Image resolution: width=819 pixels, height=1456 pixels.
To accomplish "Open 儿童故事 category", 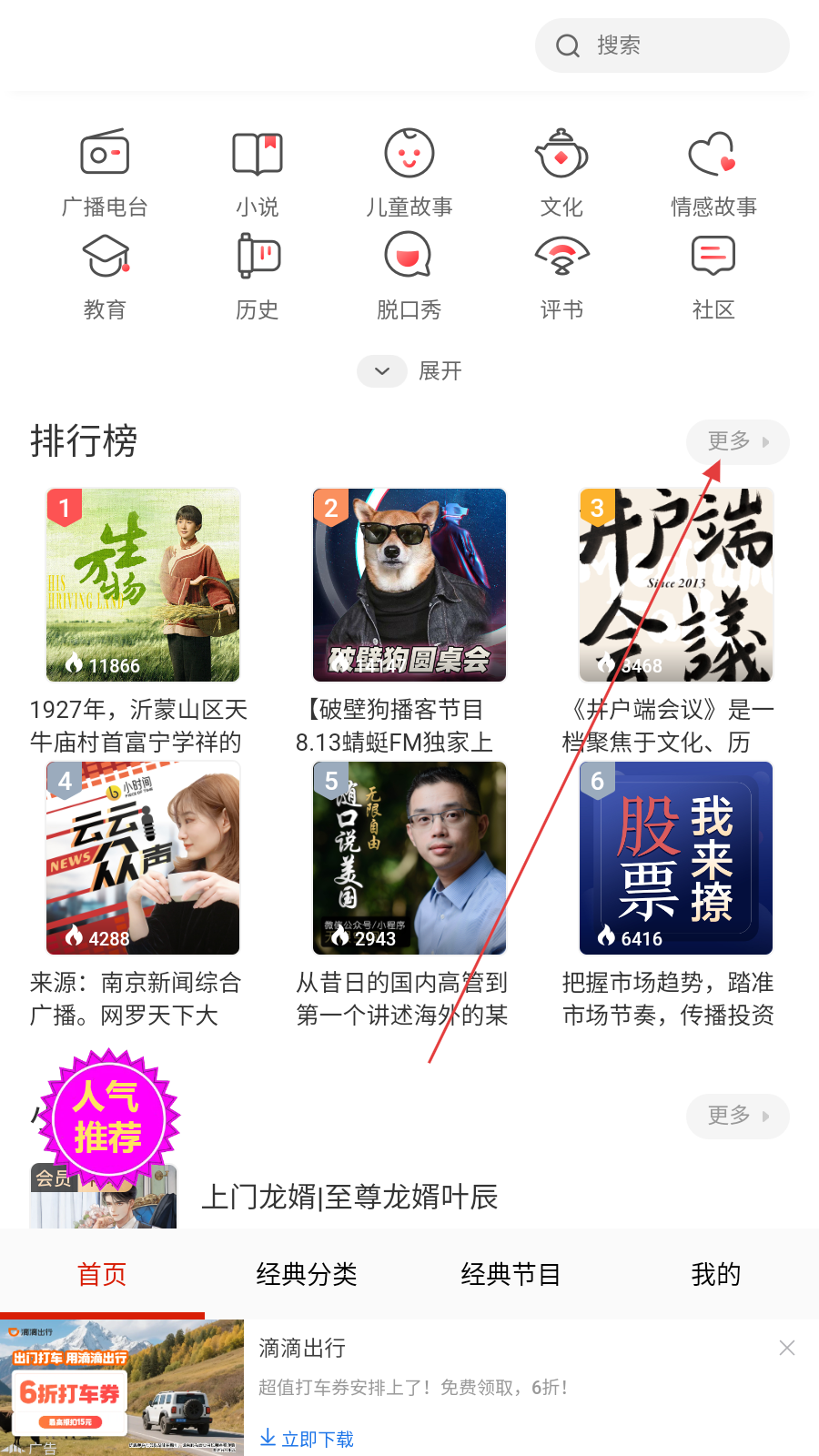I will click(x=409, y=173).
